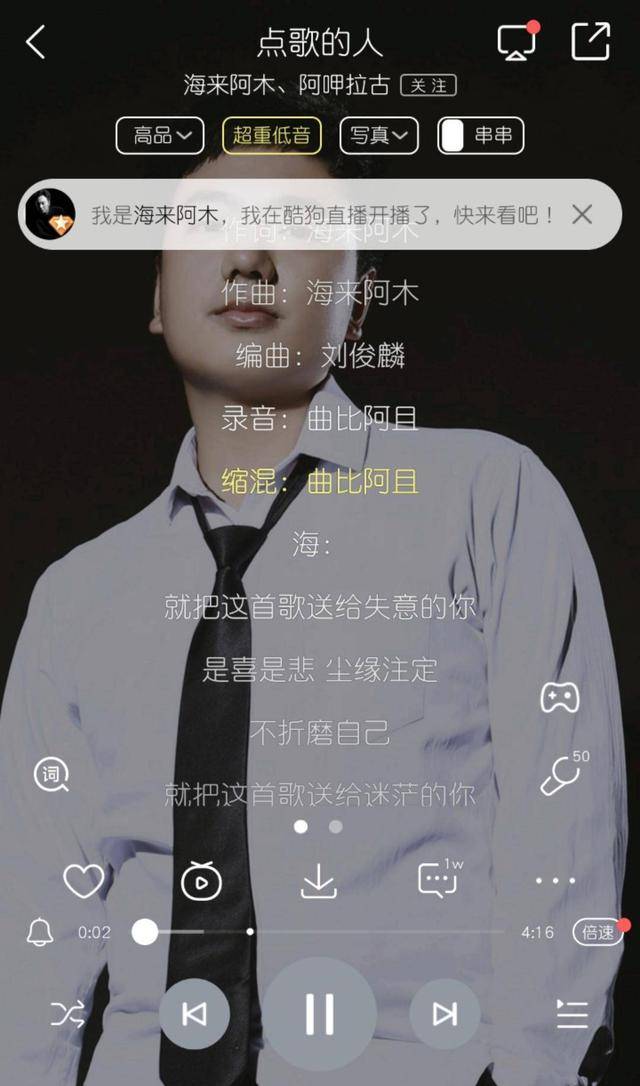Dismiss the live stream banner

[x=582, y=214]
